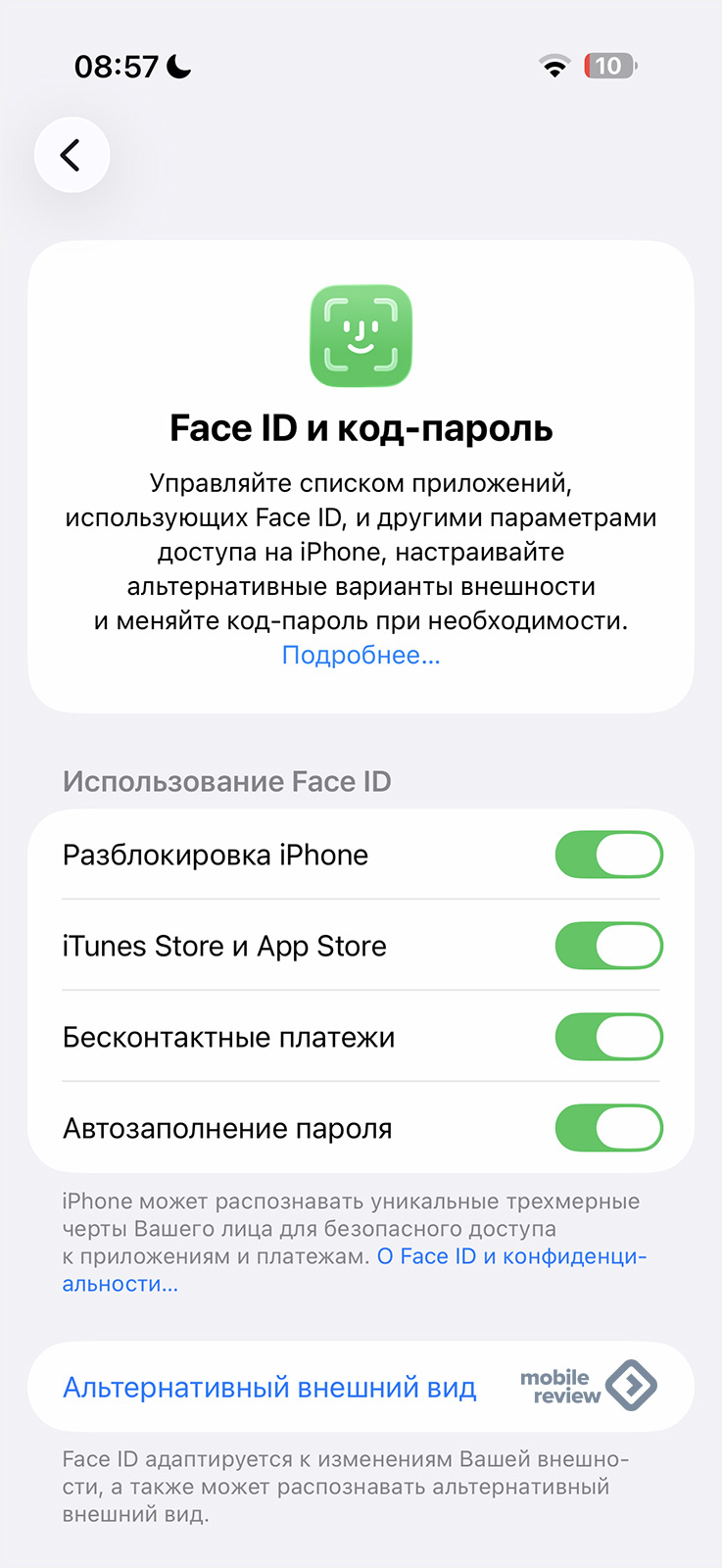722x1568 pixels.
Task: Go back to the previous settings screen
Action: coord(72,155)
